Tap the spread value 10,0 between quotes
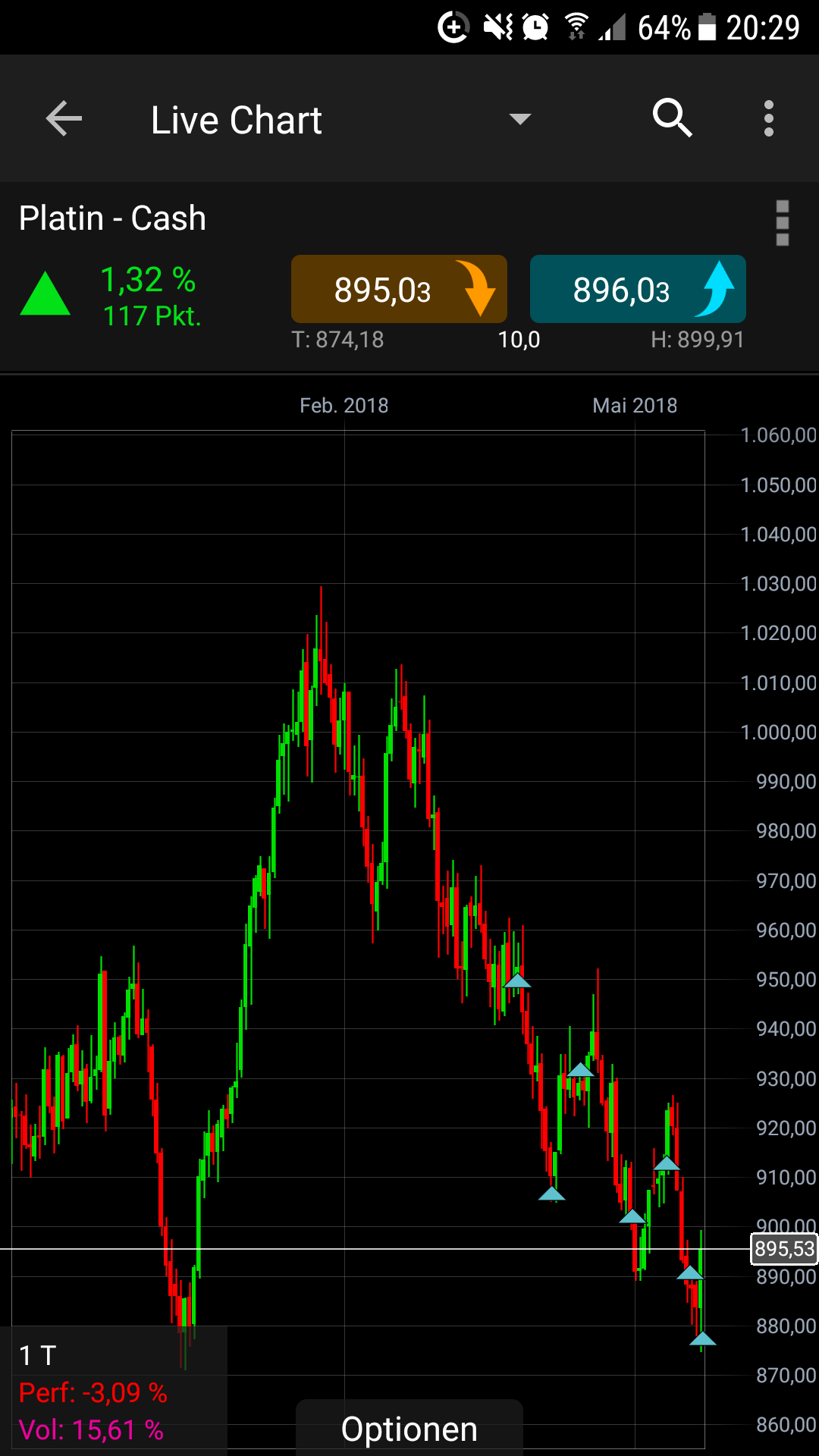819x1456 pixels. coord(519,340)
